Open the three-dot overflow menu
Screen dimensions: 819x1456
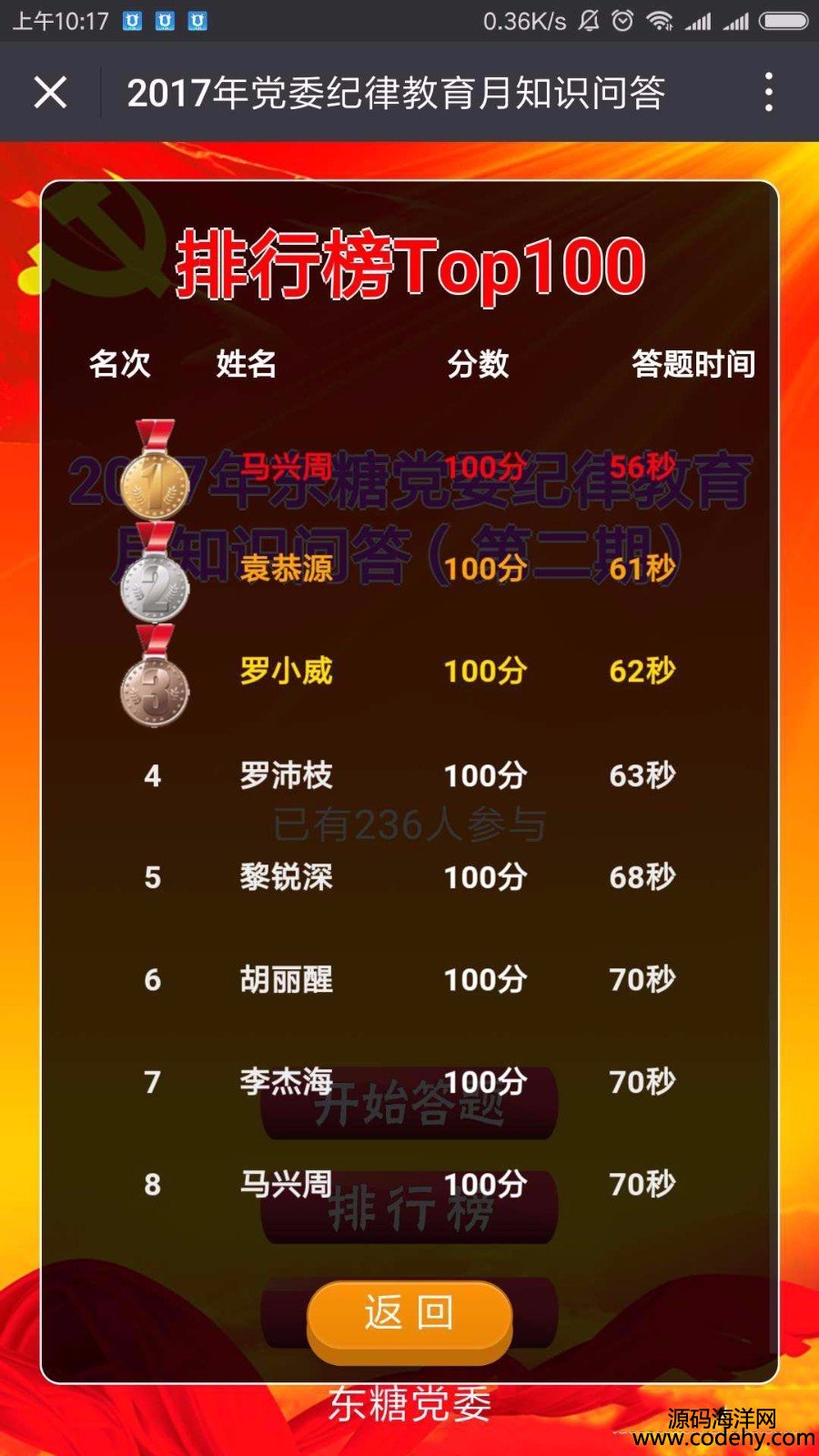(769, 92)
